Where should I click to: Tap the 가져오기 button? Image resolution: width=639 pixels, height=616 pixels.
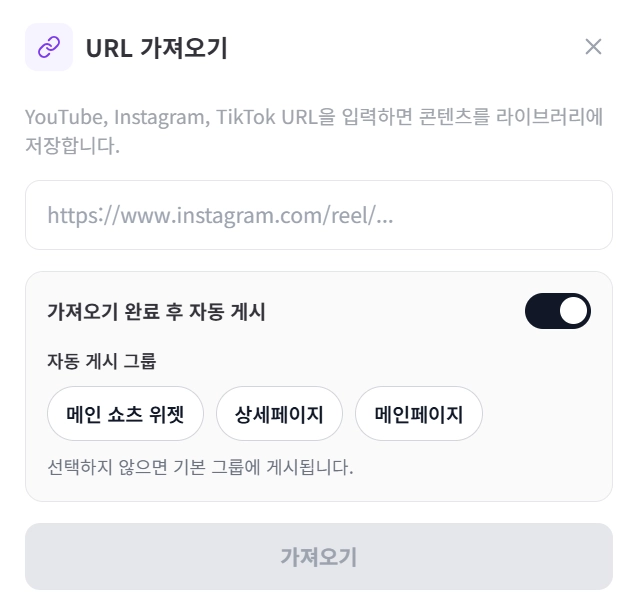(x=318, y=557)
